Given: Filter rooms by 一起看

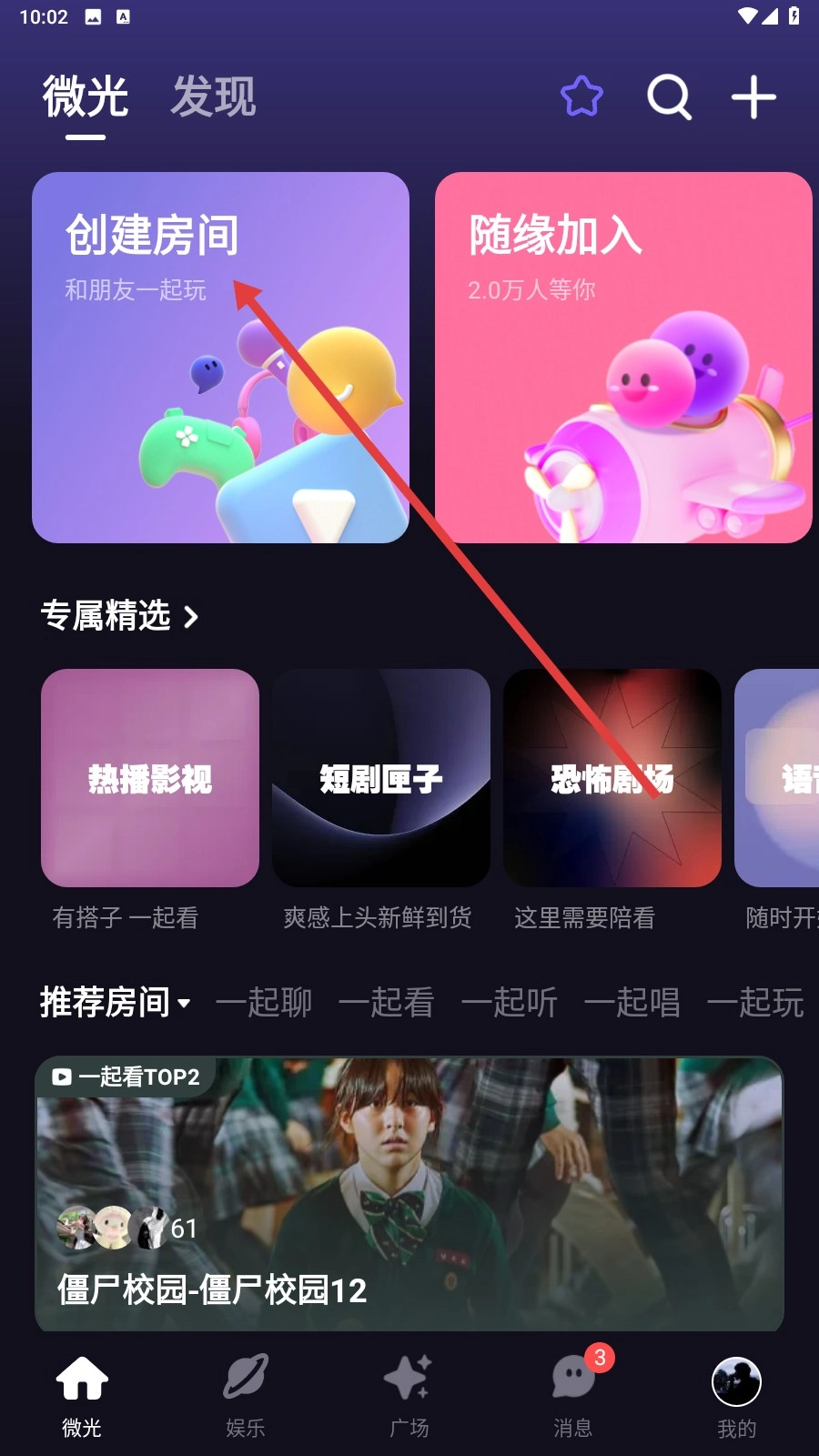Looking at the screenshot, I should 387,1003.
